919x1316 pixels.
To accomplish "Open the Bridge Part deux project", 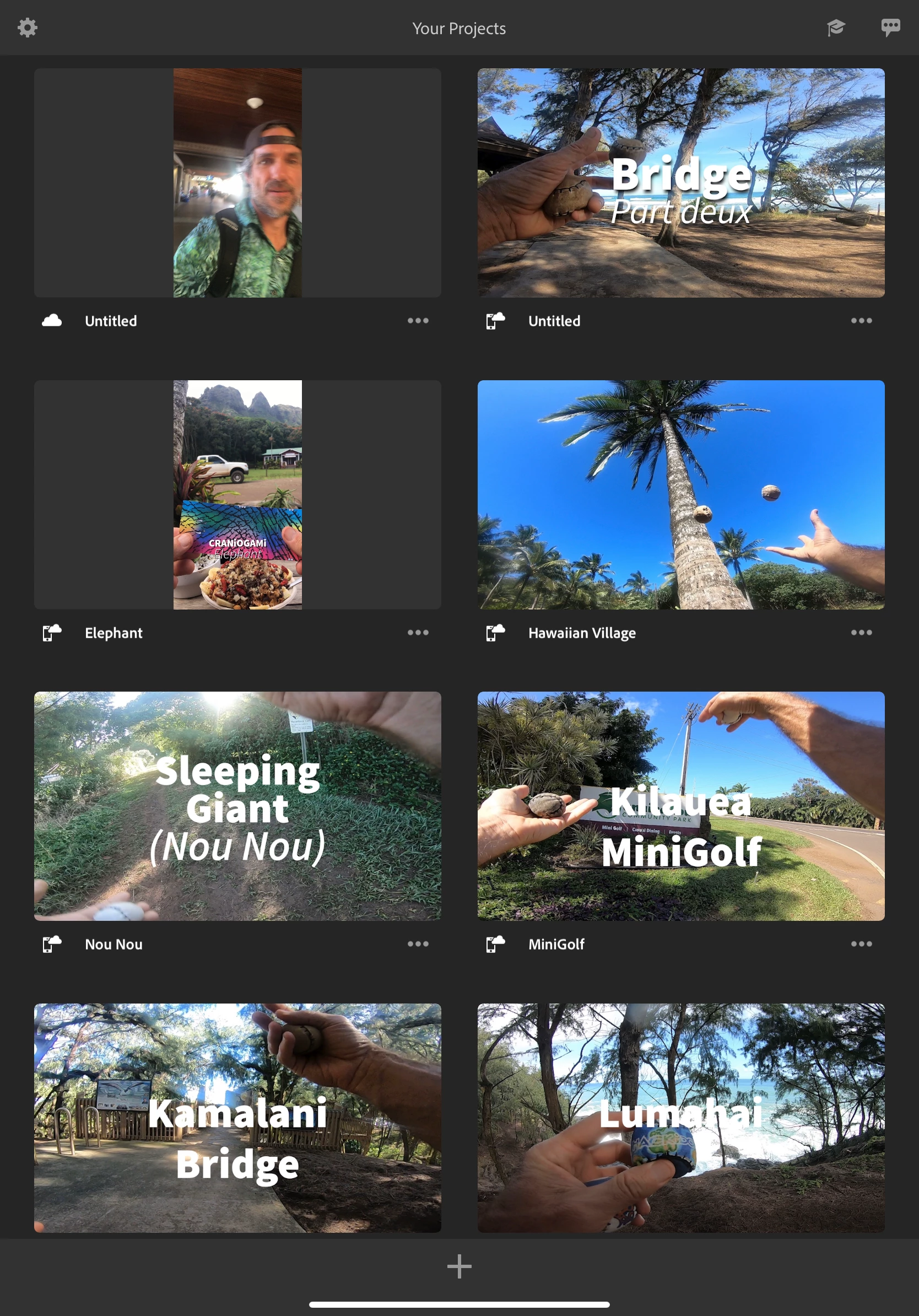I will [680, 183].
